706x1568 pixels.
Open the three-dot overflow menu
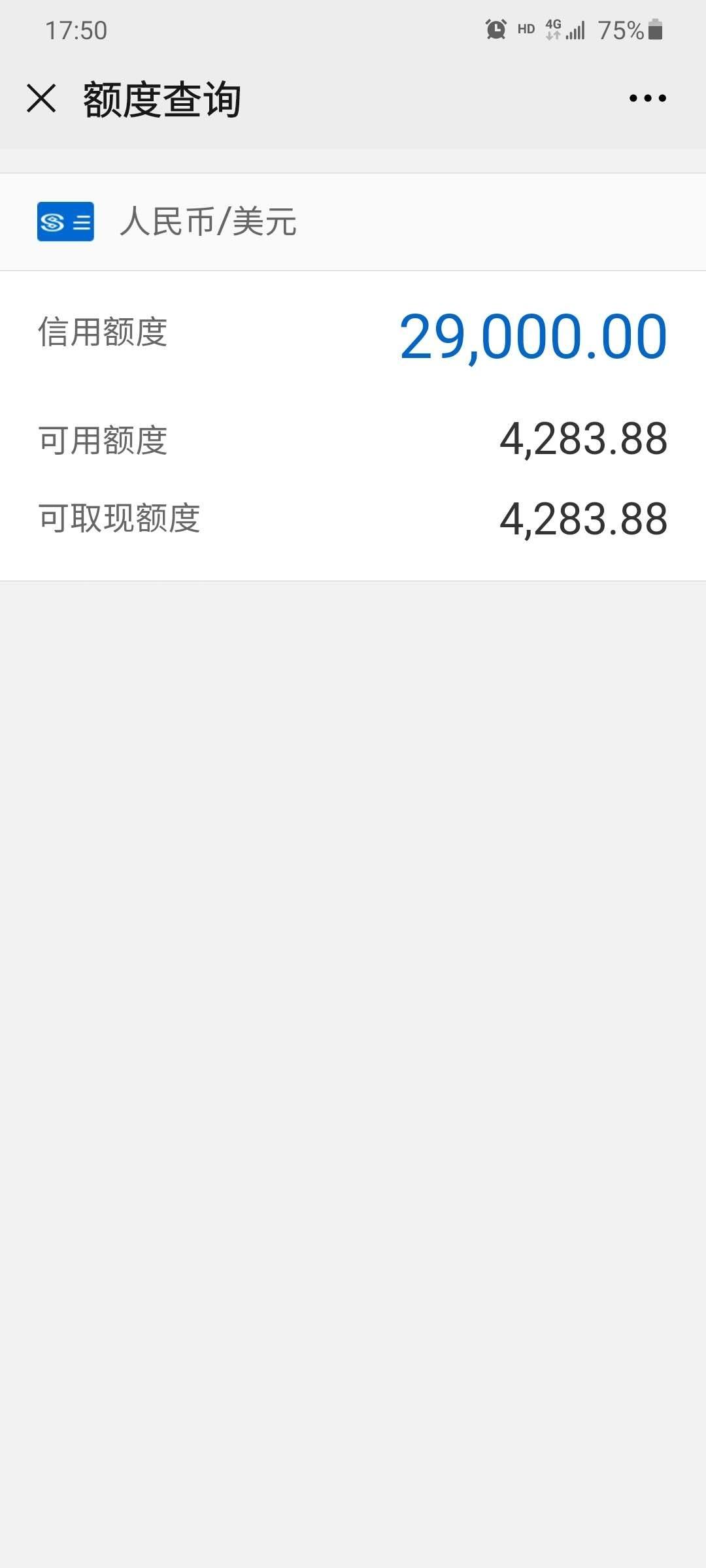pos(647,99)
